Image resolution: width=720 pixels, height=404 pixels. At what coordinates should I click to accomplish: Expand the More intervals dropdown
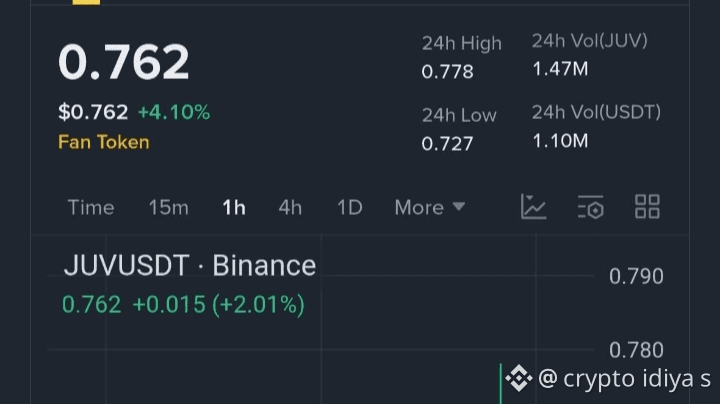tap(430, 207)
